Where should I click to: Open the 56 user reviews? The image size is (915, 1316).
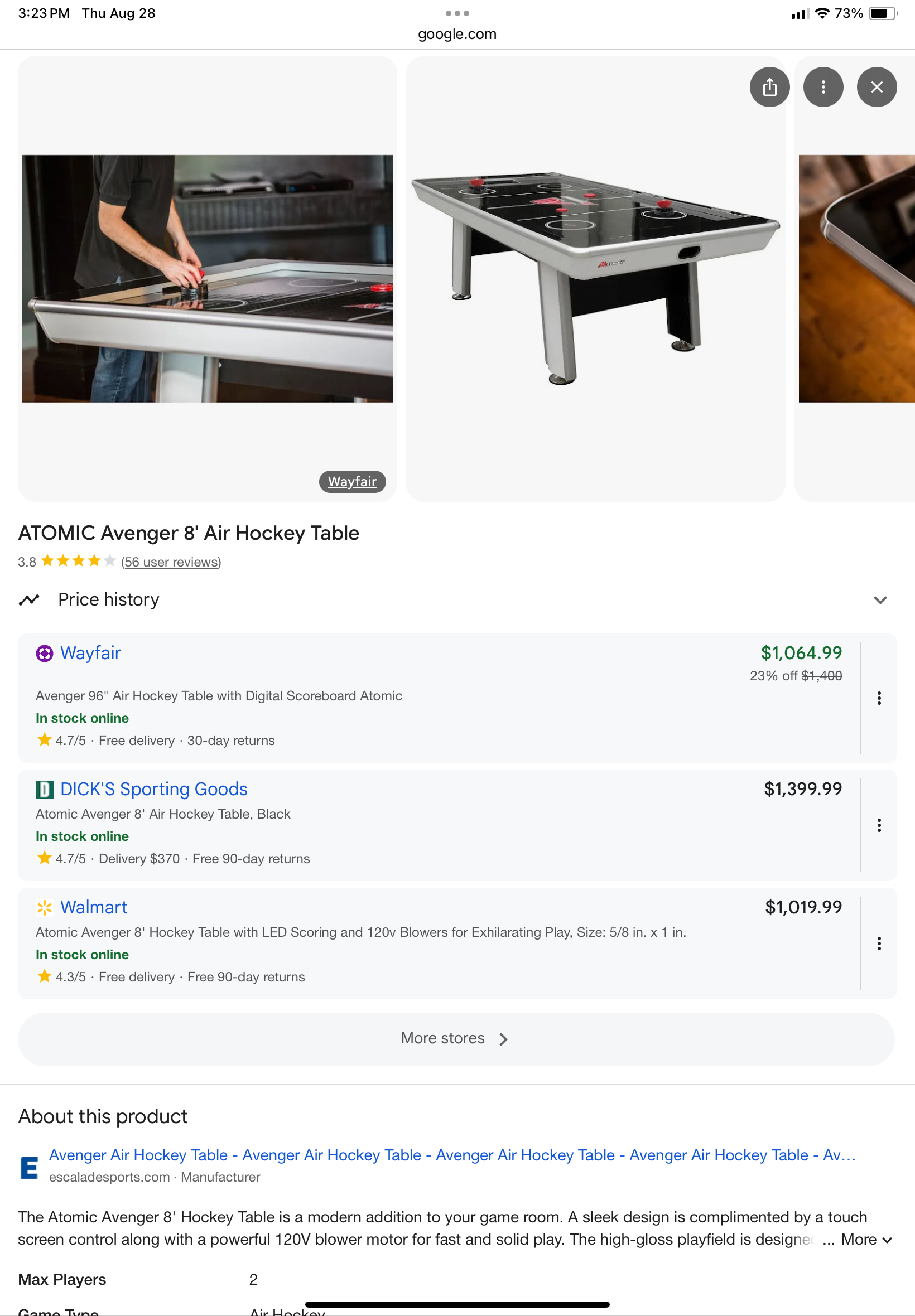(x=171, y=562)
